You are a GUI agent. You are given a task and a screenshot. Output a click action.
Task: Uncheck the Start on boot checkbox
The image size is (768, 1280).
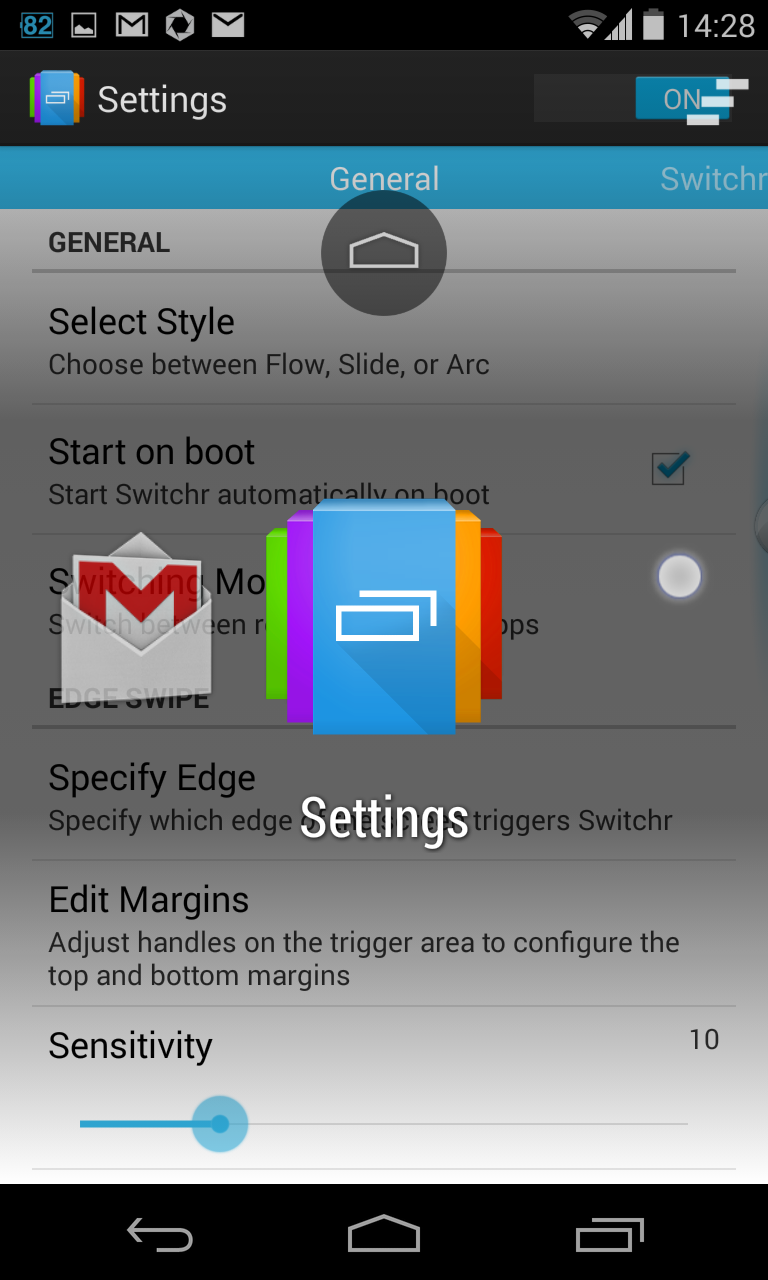click(669, 468)
